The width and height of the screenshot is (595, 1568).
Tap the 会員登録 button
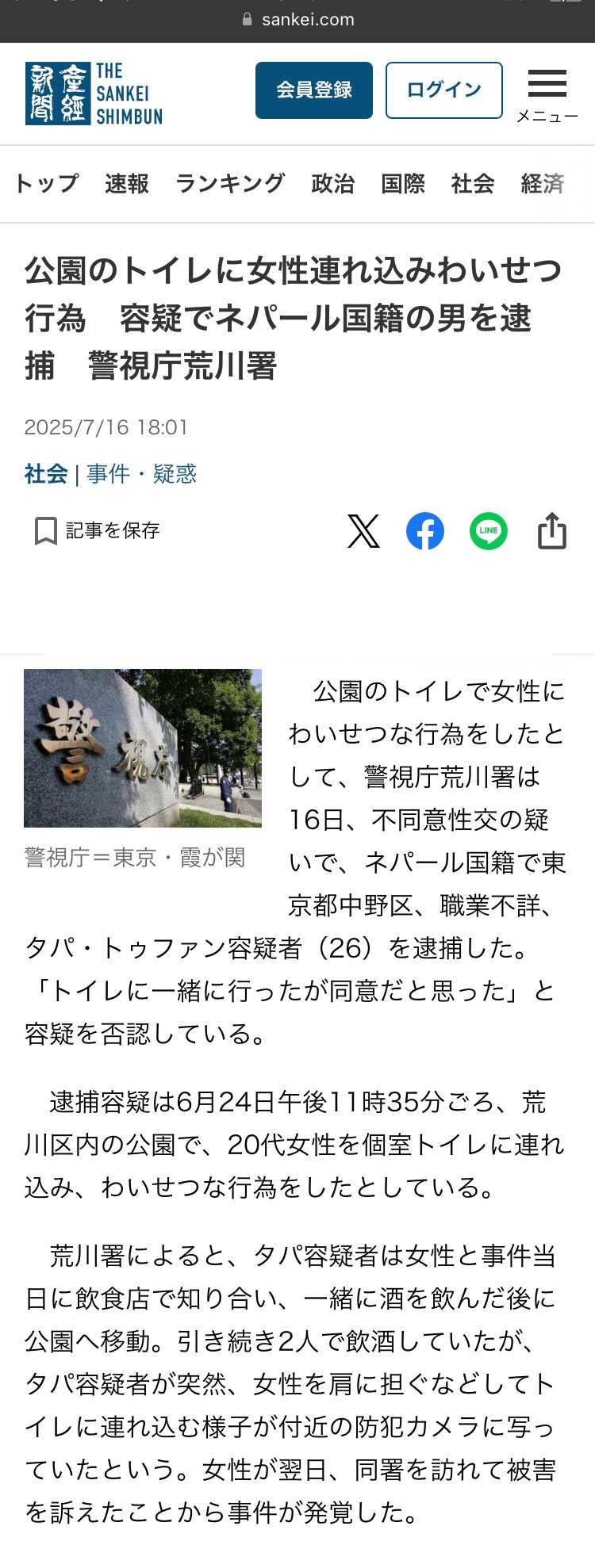tap(313, 90)
